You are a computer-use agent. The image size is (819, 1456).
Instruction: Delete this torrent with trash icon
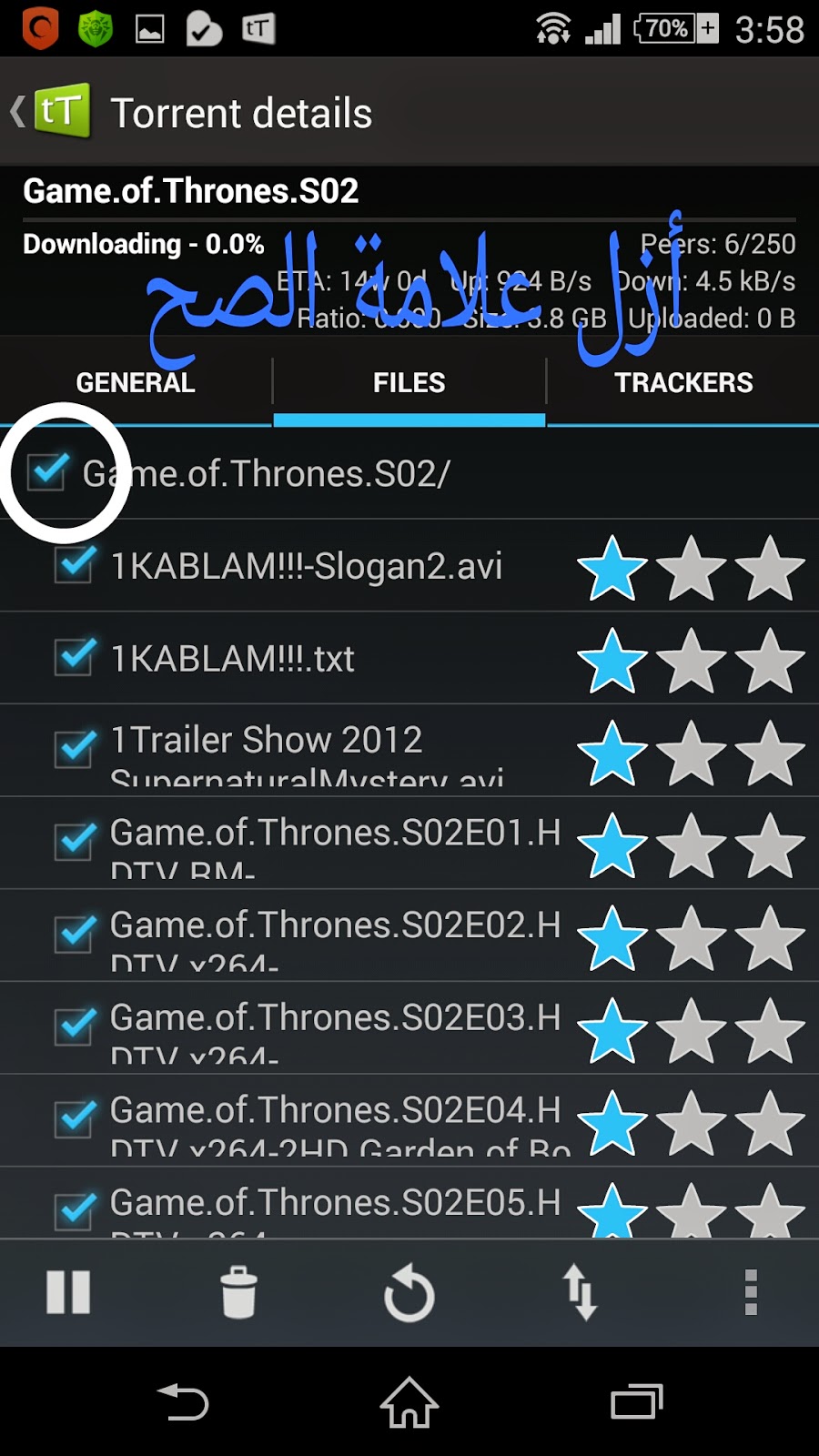[x=238, y=1292]
